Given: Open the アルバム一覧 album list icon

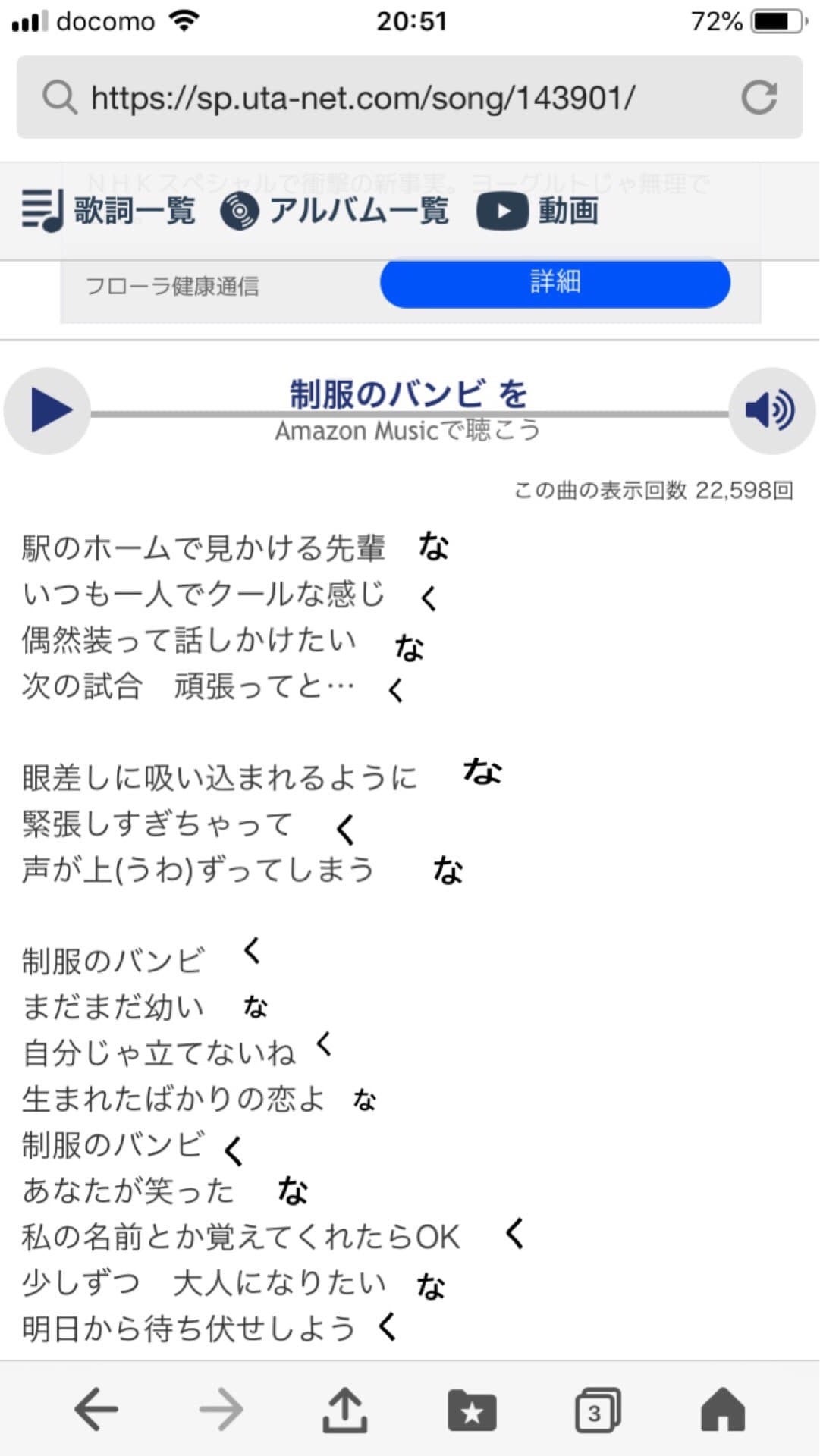Looking at the screenshot, I should pos(240,210).
